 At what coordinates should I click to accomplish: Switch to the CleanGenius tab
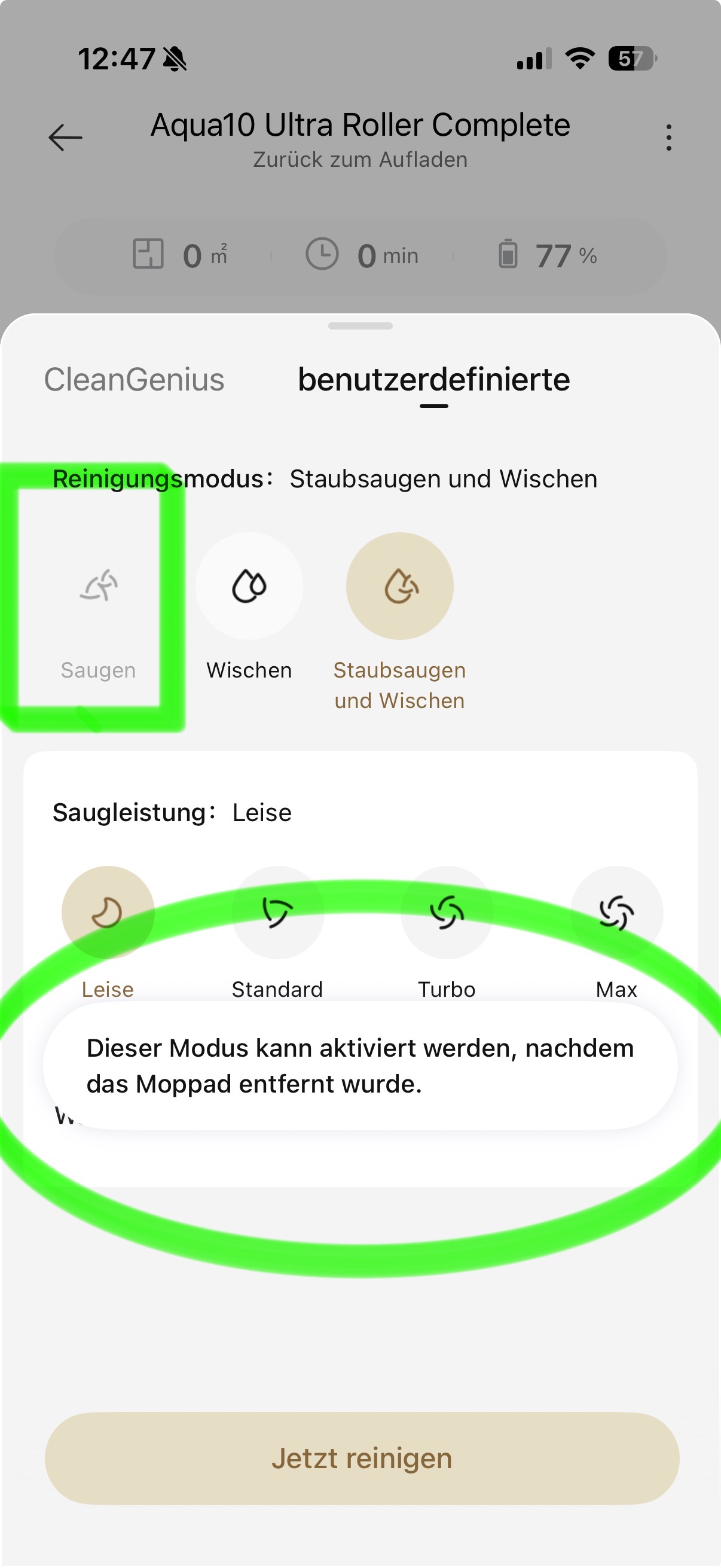(134, 380)
